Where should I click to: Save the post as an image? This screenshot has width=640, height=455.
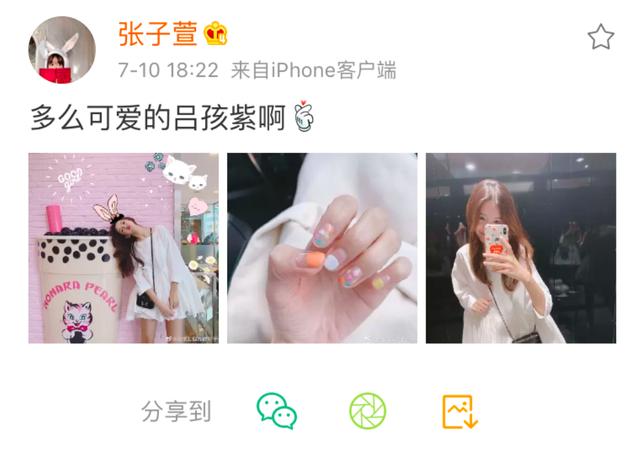pos(460,411)
